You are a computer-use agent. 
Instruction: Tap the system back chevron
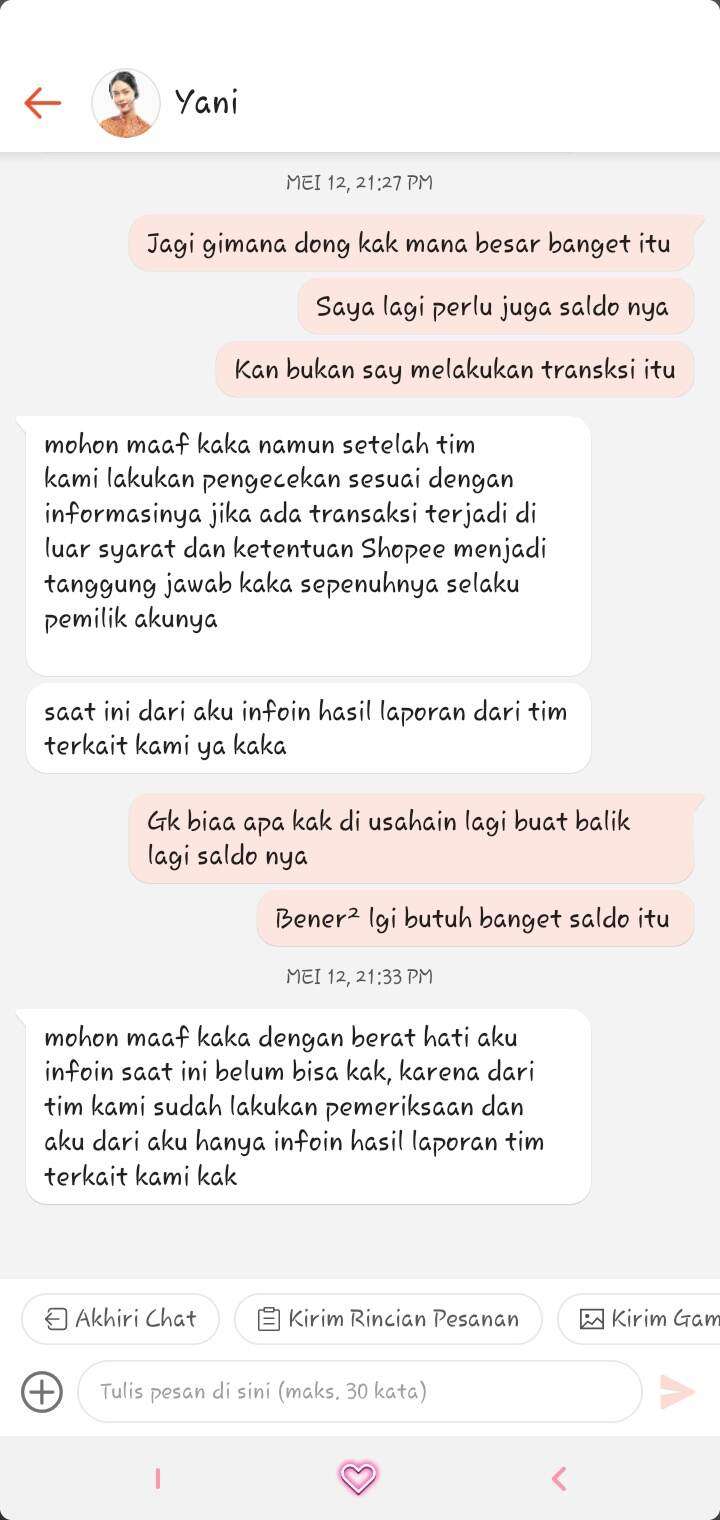(x=560, y=1478)
